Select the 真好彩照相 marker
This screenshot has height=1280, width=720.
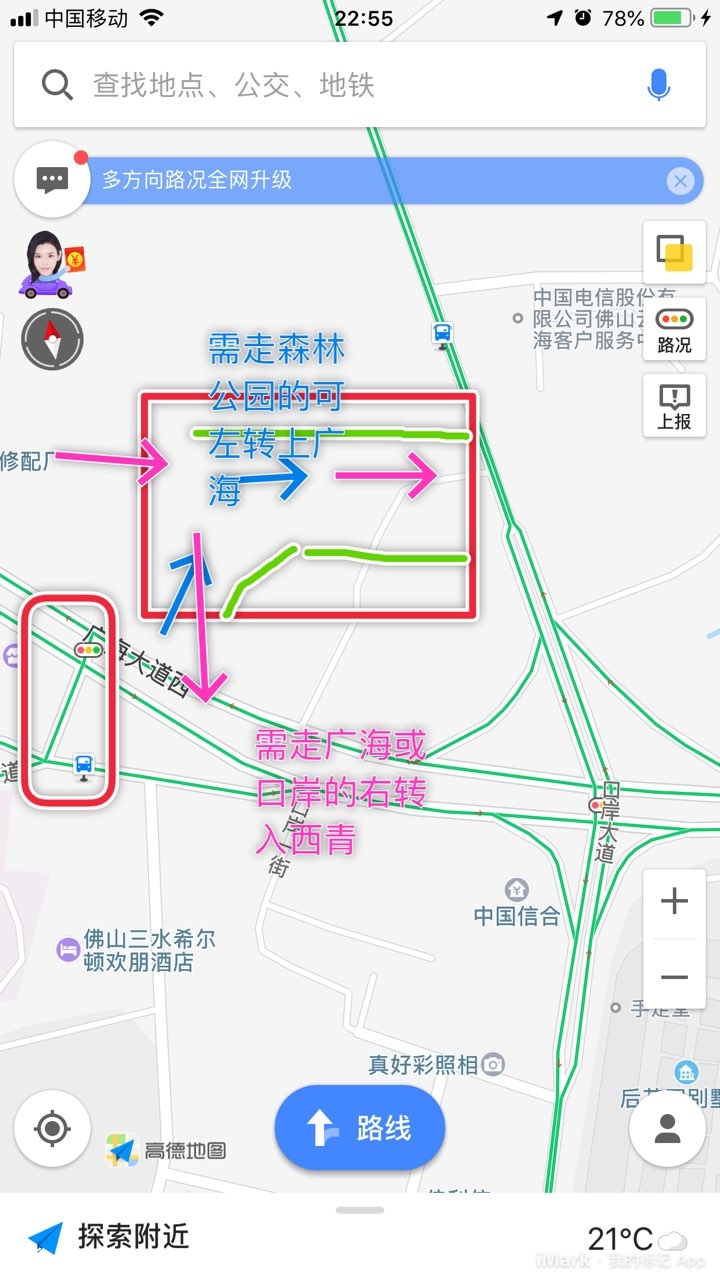pos(436,1065)
